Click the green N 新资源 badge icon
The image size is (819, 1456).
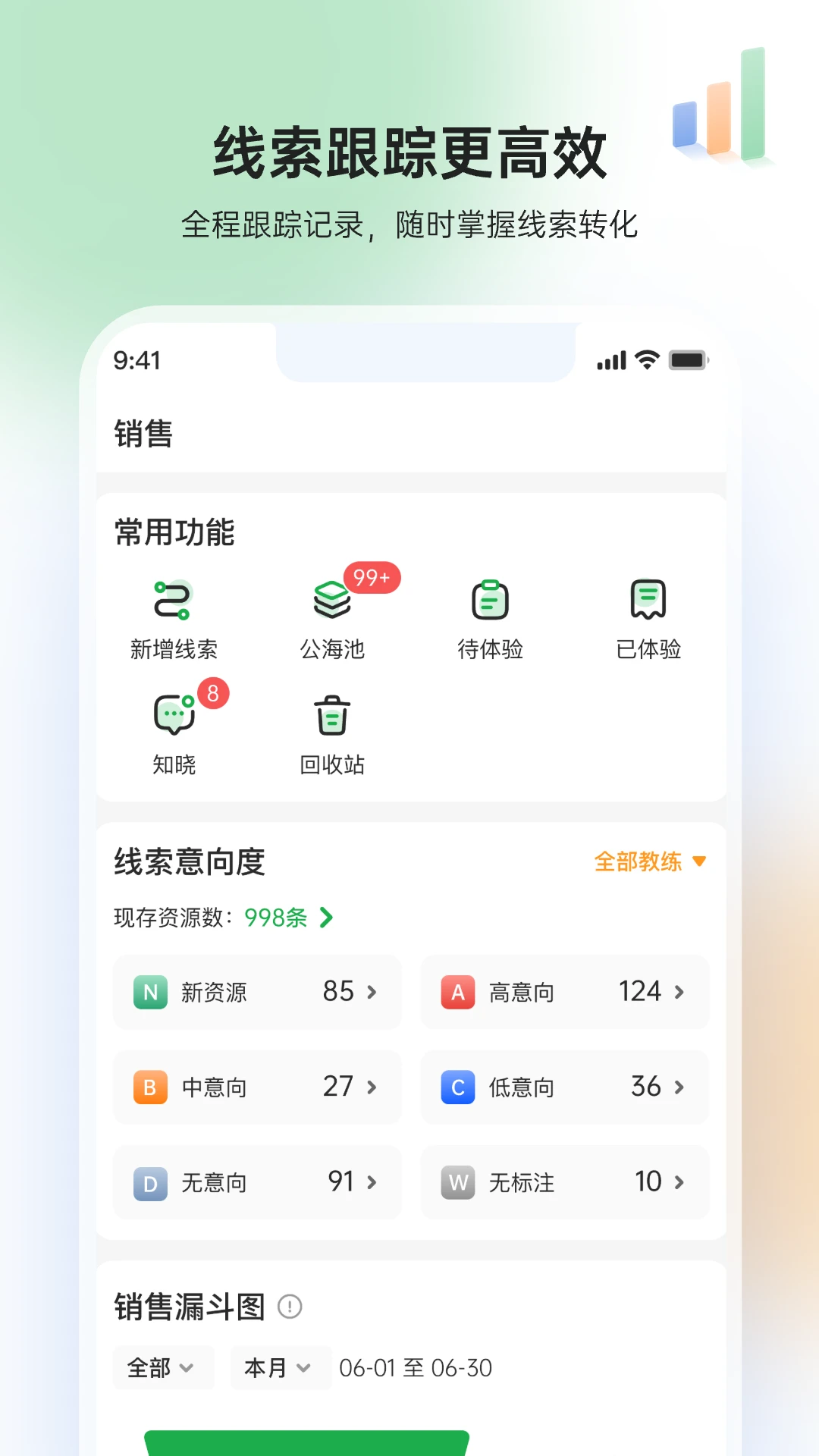point(150,992)
